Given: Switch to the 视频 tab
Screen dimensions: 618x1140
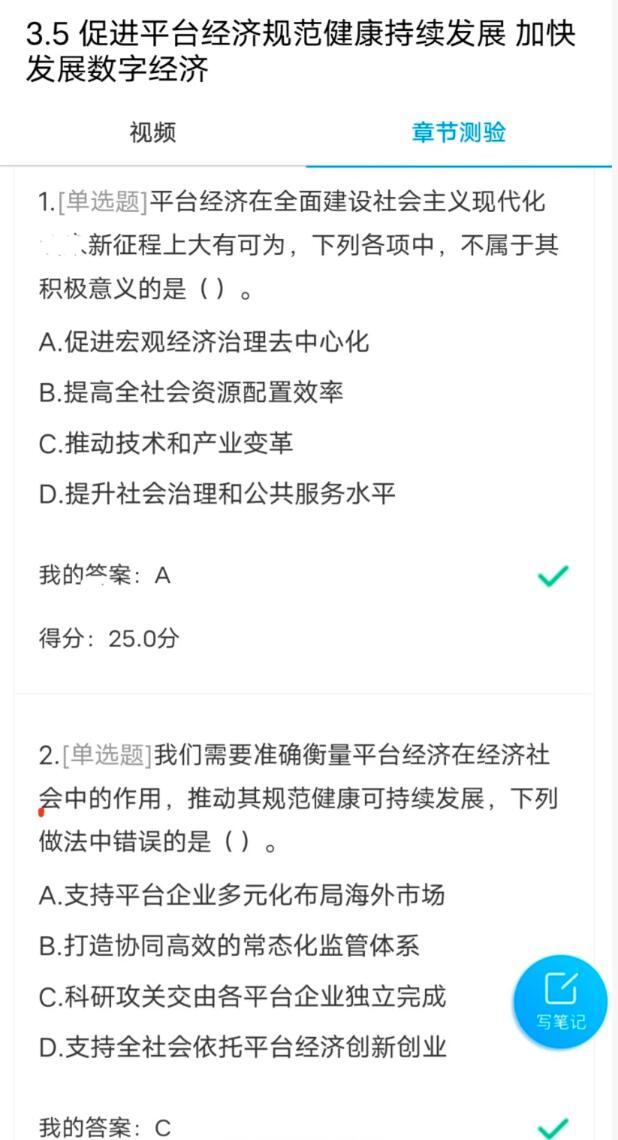Looking at the screenshot, I should [x=153, y=132].
